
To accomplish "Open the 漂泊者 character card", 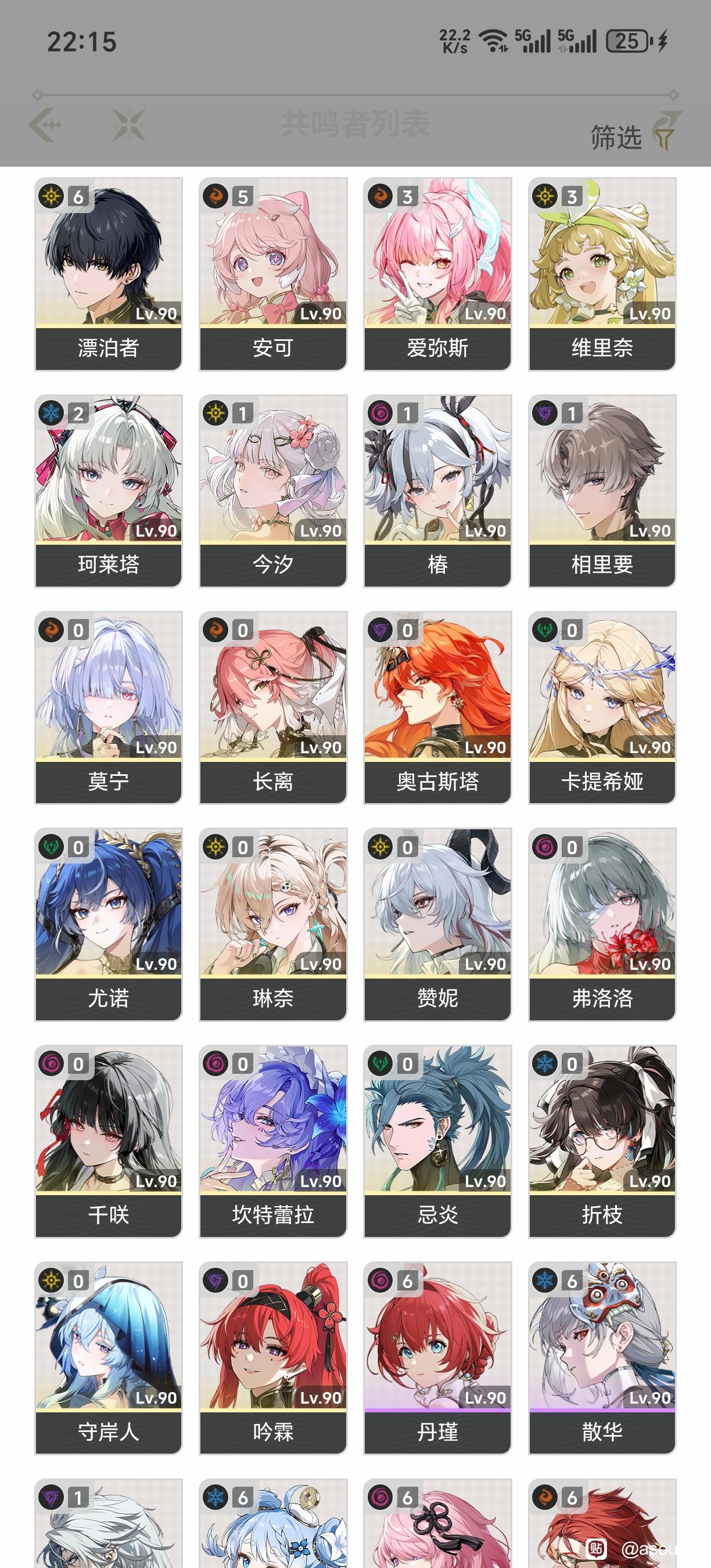I will 109,274.
